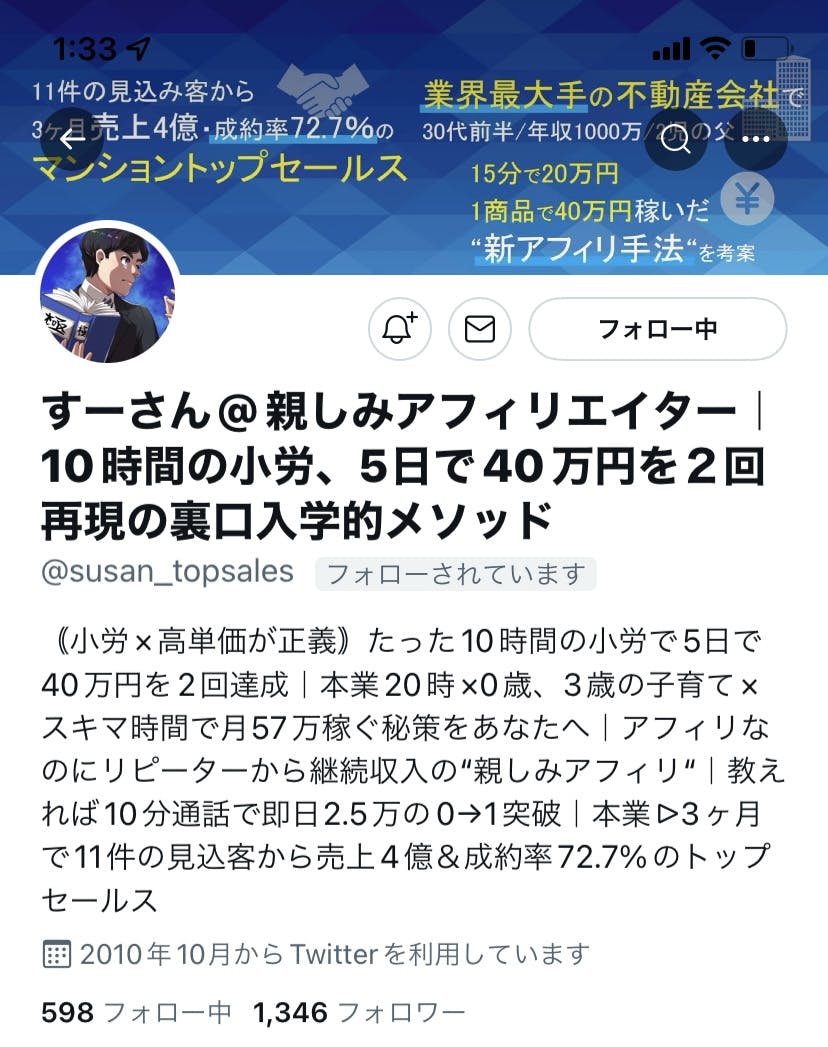This screenshot has width=828, height=1047.
Task: Open the 1,346 フォロワー list
Action: coord(359,1012)
